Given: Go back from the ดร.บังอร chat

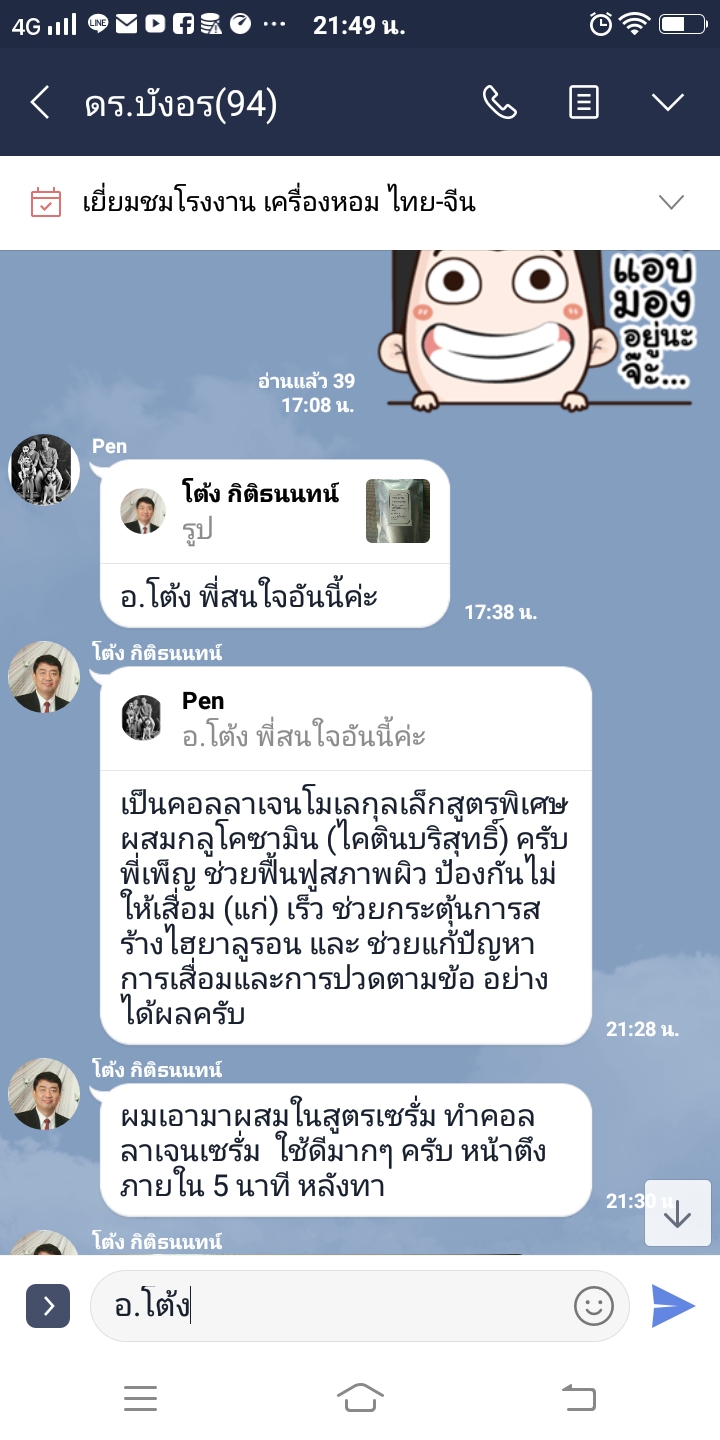Looking at the screenshot, I should (40, 103).
